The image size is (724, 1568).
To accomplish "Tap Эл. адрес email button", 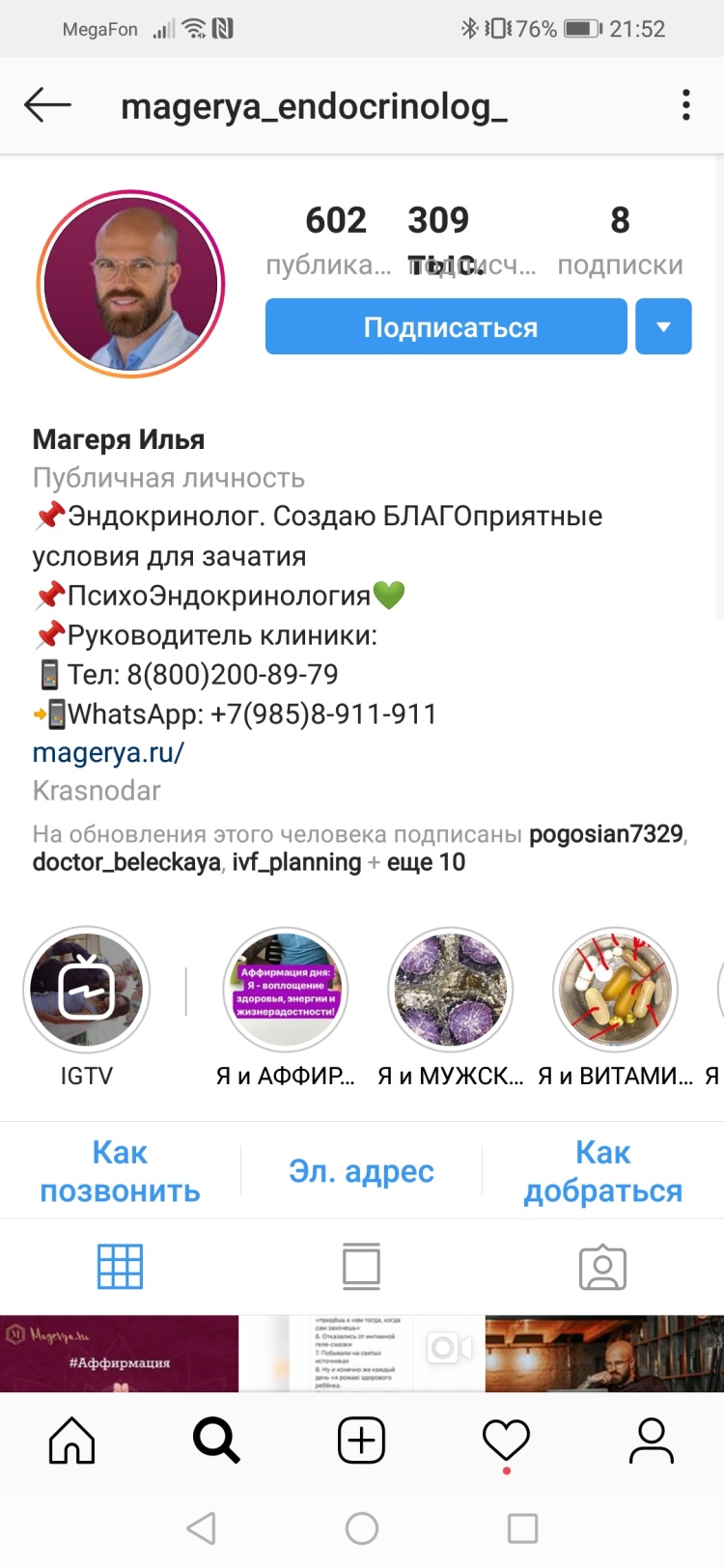I will 361,1171.
